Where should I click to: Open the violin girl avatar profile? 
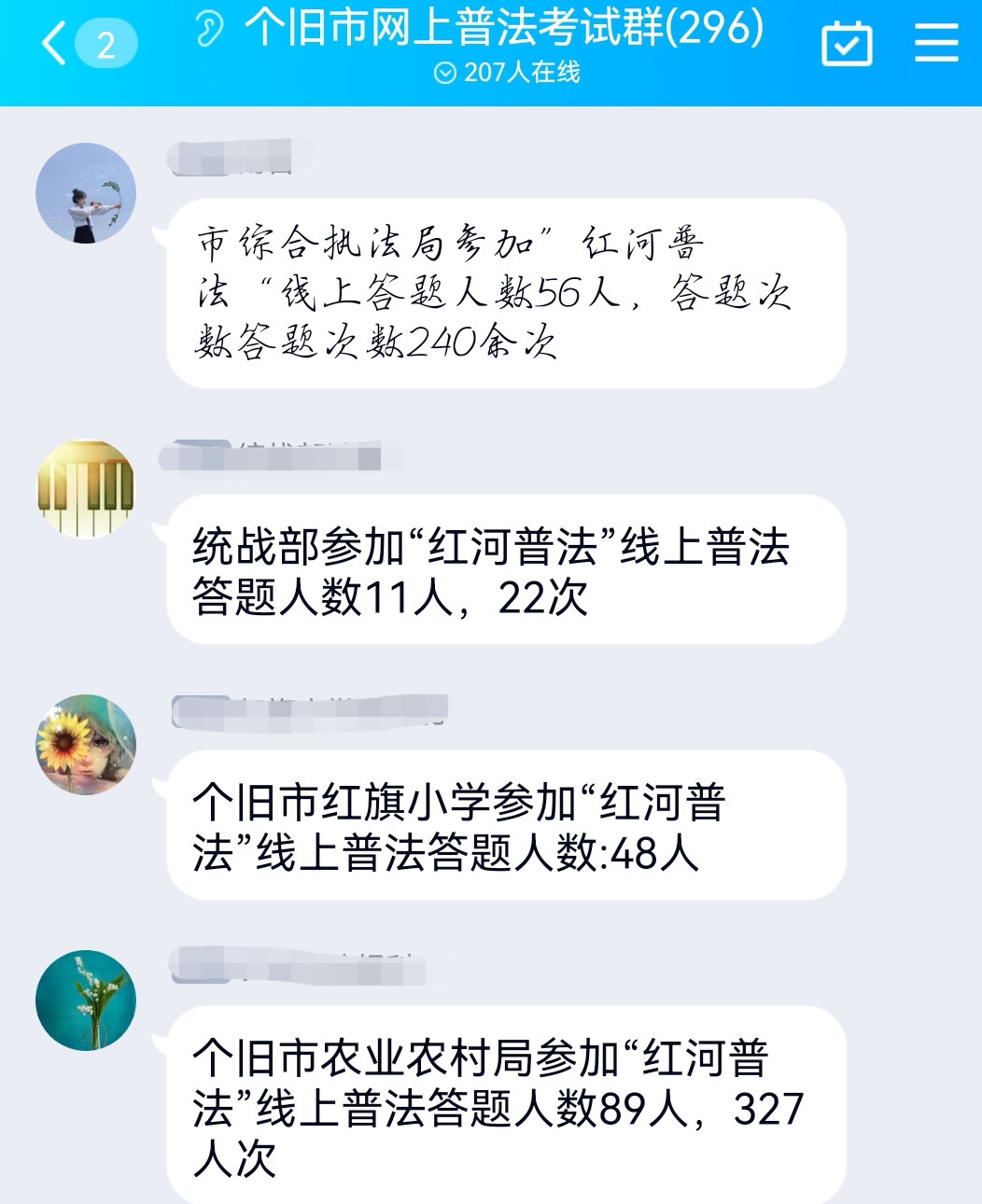pos(86,193)
